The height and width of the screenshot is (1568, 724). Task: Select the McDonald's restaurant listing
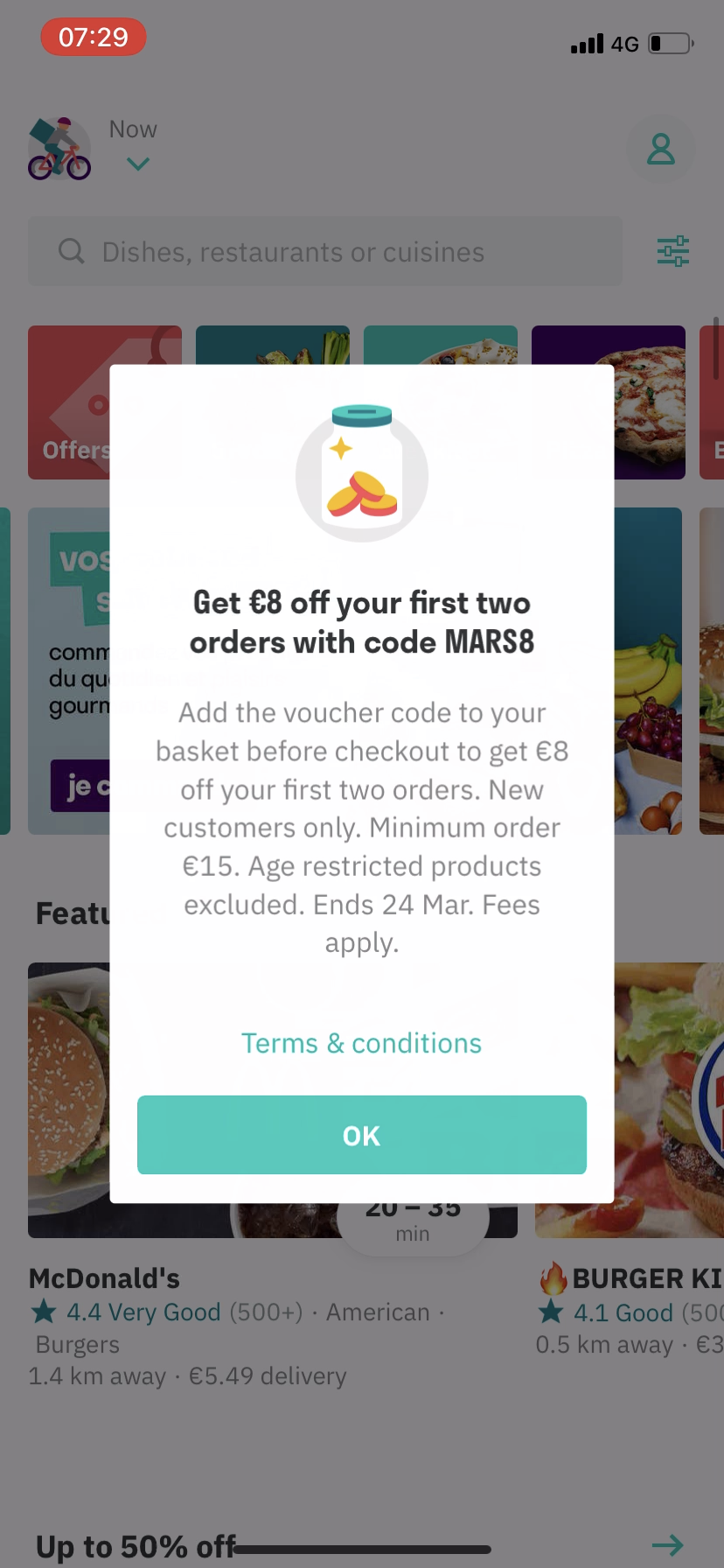[x=103, y=1277]
